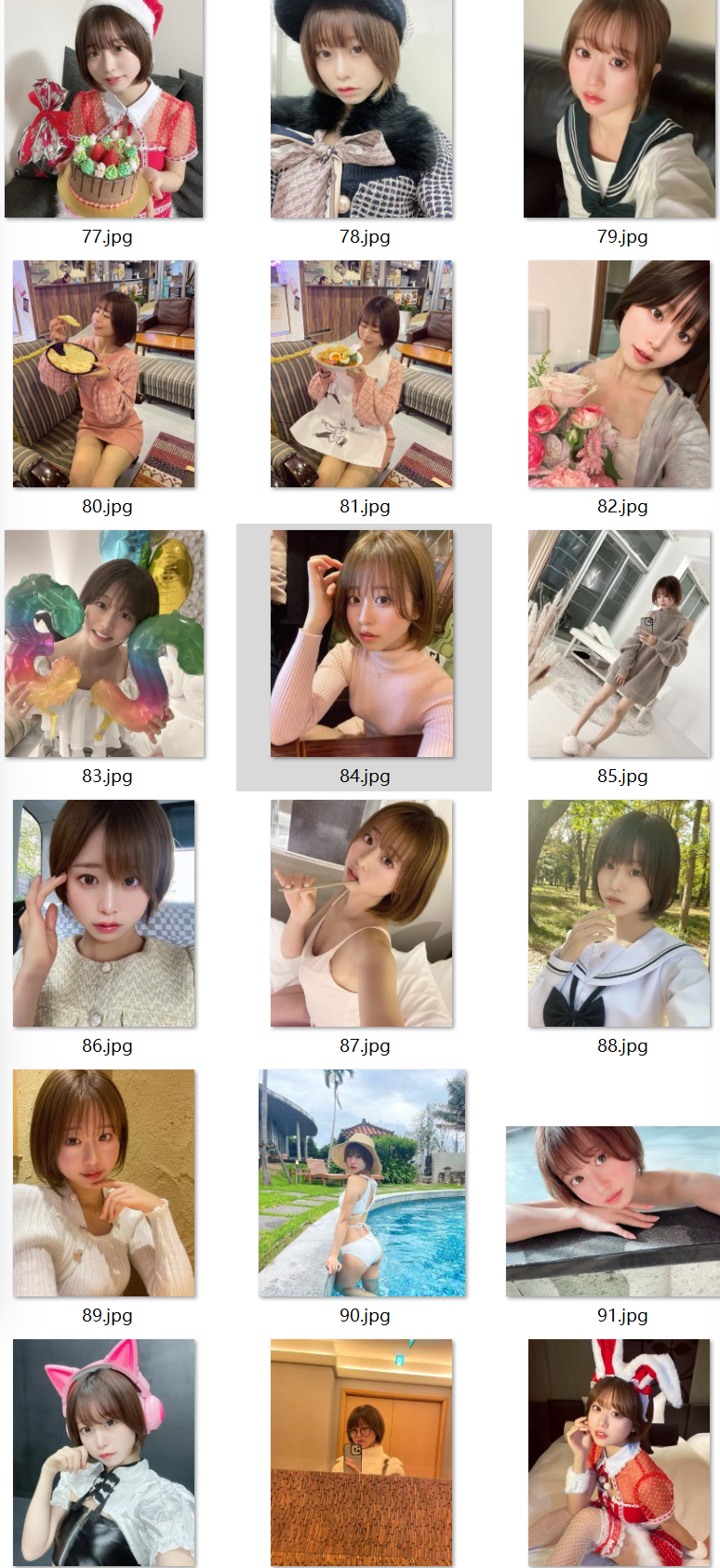Open the 82.jpg image file

tap(620, 374)
